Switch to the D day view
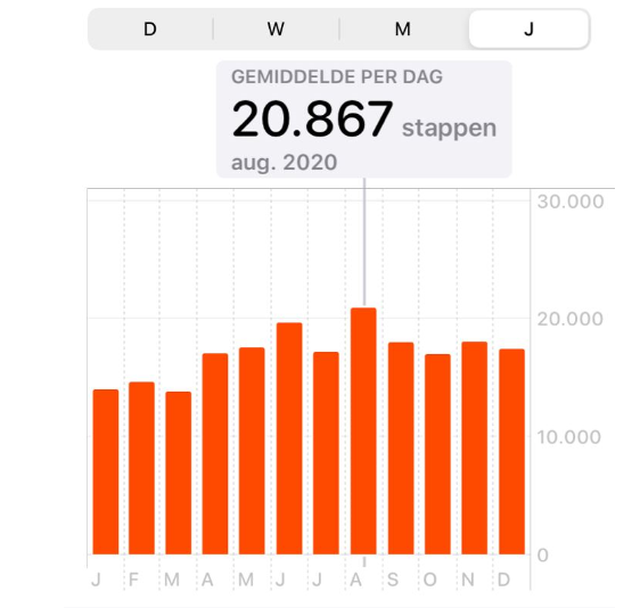Image resolution: width=640 pixels, height=608 pixels. pyautogui.click(x=150, y=29)
